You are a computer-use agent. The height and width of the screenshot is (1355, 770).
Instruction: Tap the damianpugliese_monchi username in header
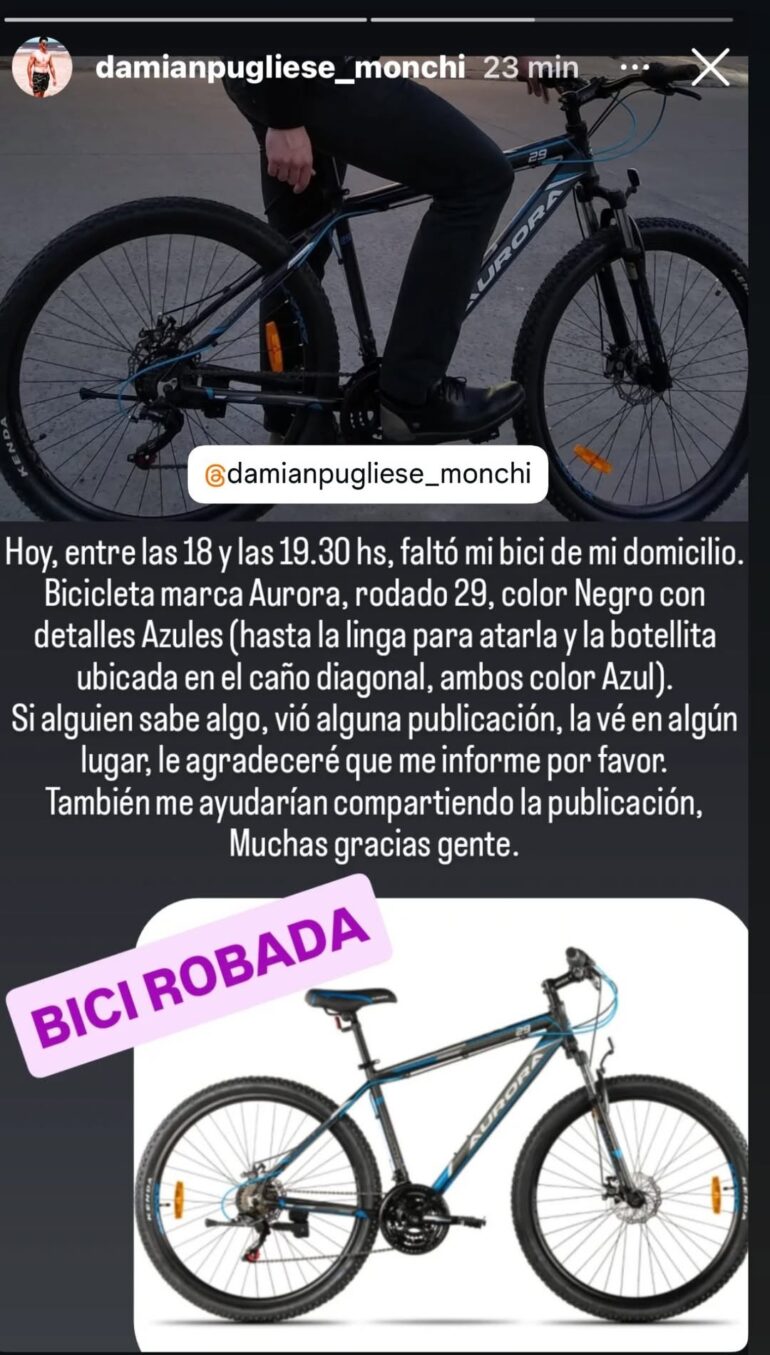[279, 68]
